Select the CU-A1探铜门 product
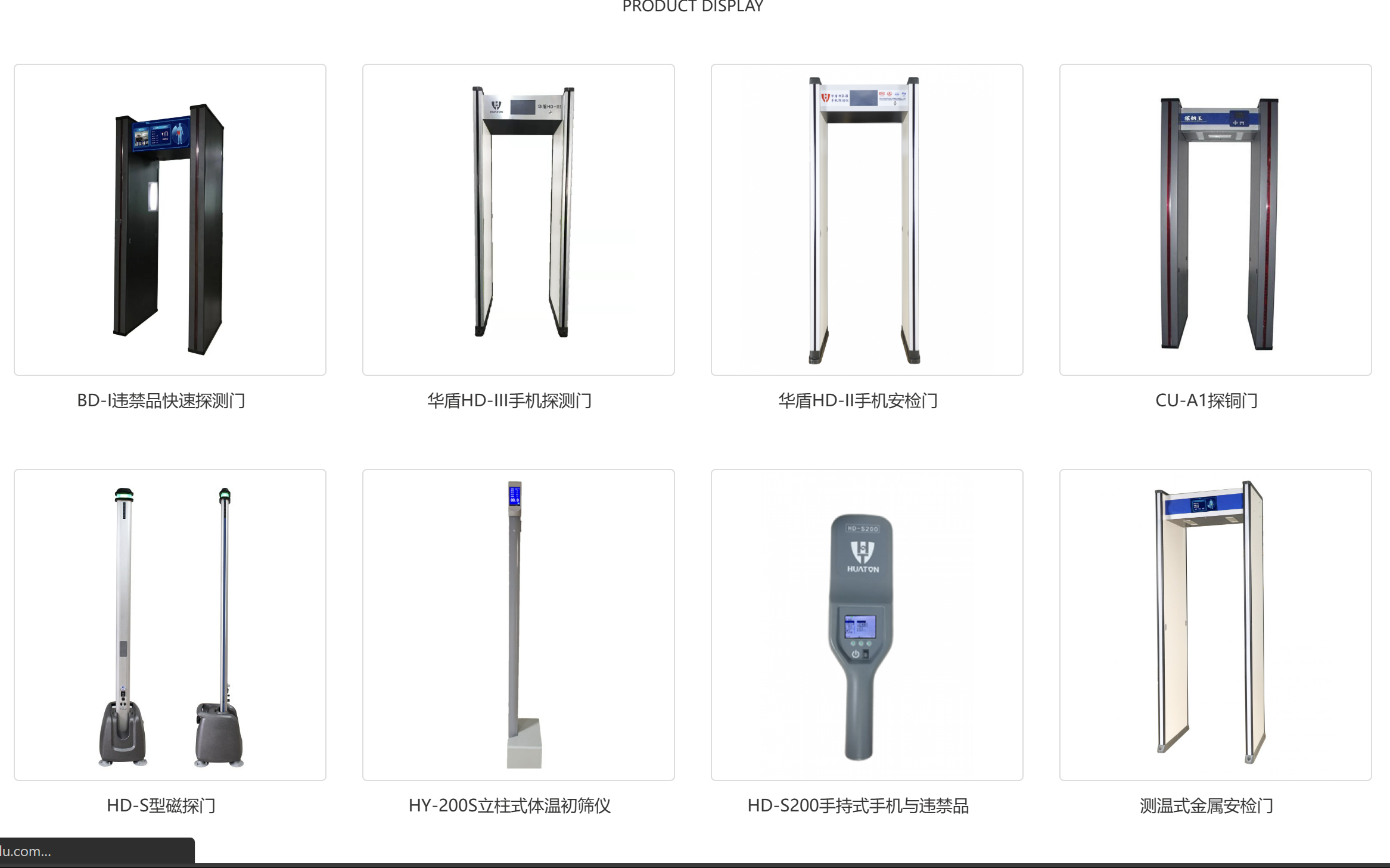1390x868 pixels. point(1215,220)
